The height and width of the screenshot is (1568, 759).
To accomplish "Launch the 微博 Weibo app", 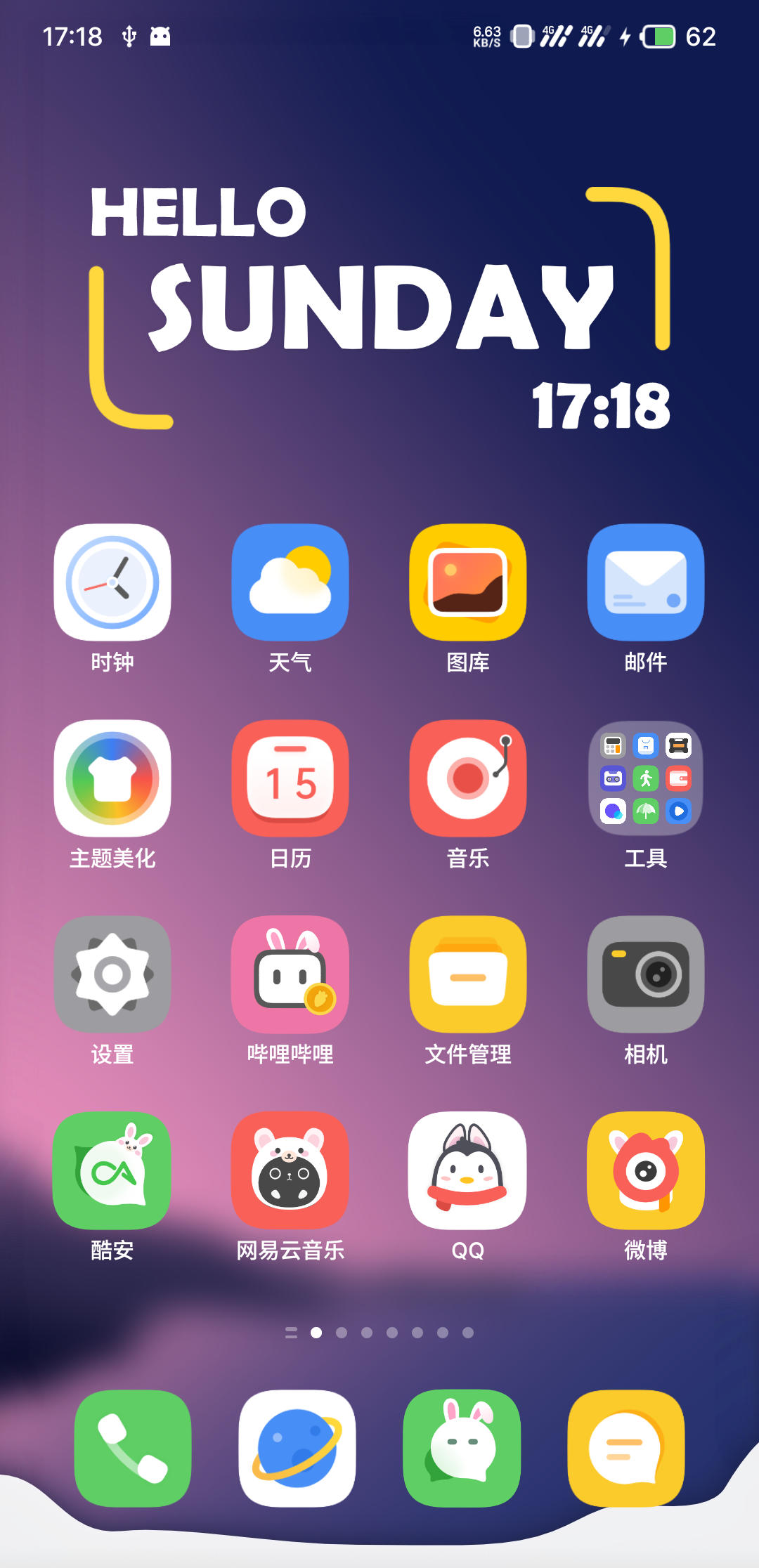I will 646,1170.
